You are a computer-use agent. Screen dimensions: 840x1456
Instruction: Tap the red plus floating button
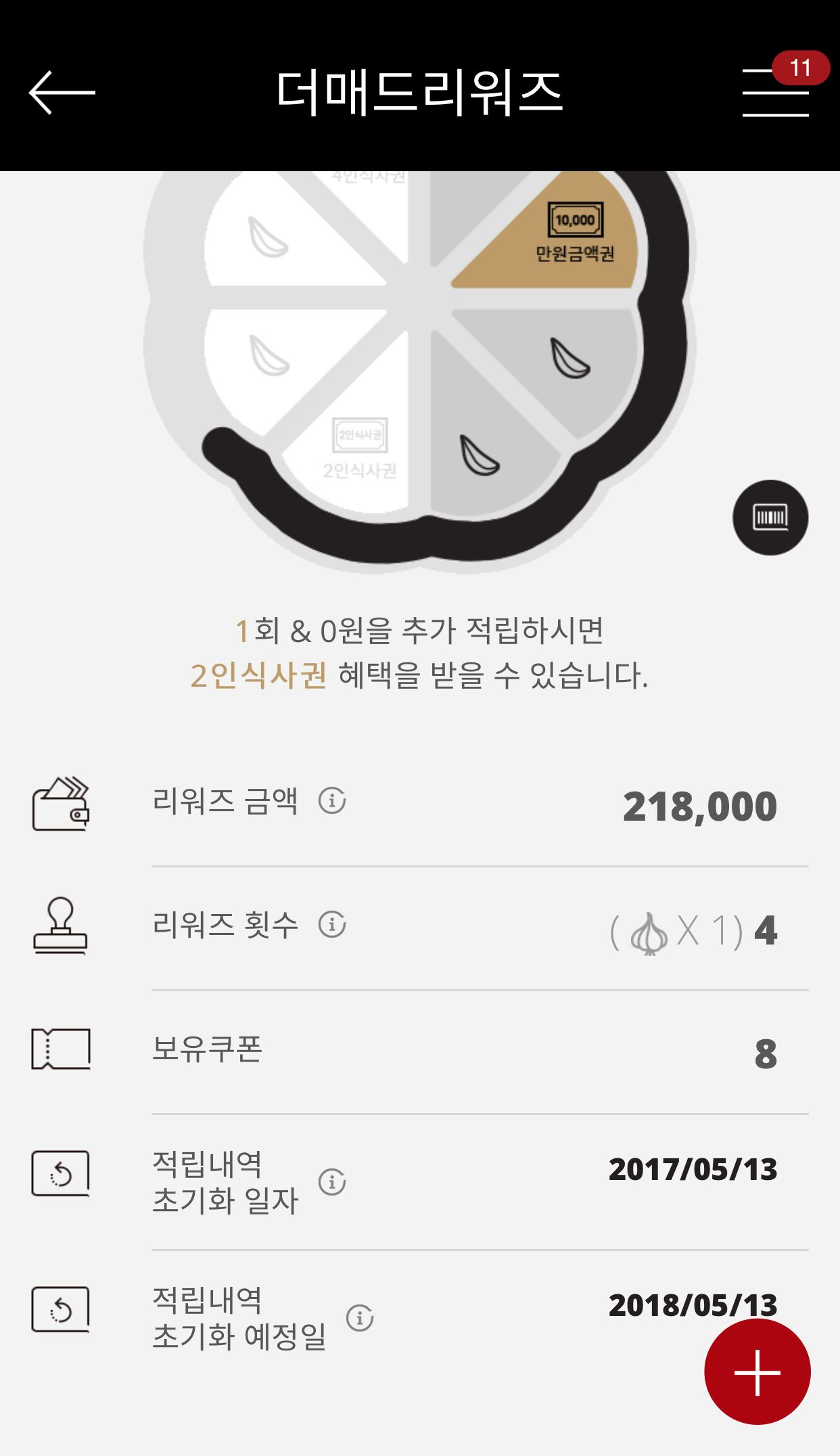coord(757,1372)
